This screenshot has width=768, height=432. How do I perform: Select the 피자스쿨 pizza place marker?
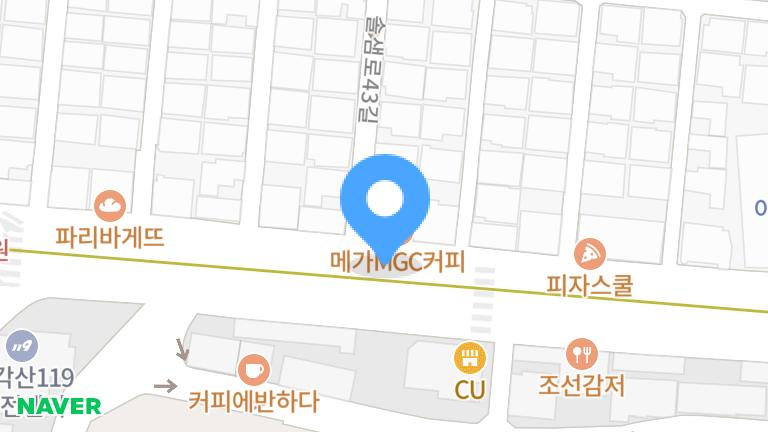[x=590, y=254]
